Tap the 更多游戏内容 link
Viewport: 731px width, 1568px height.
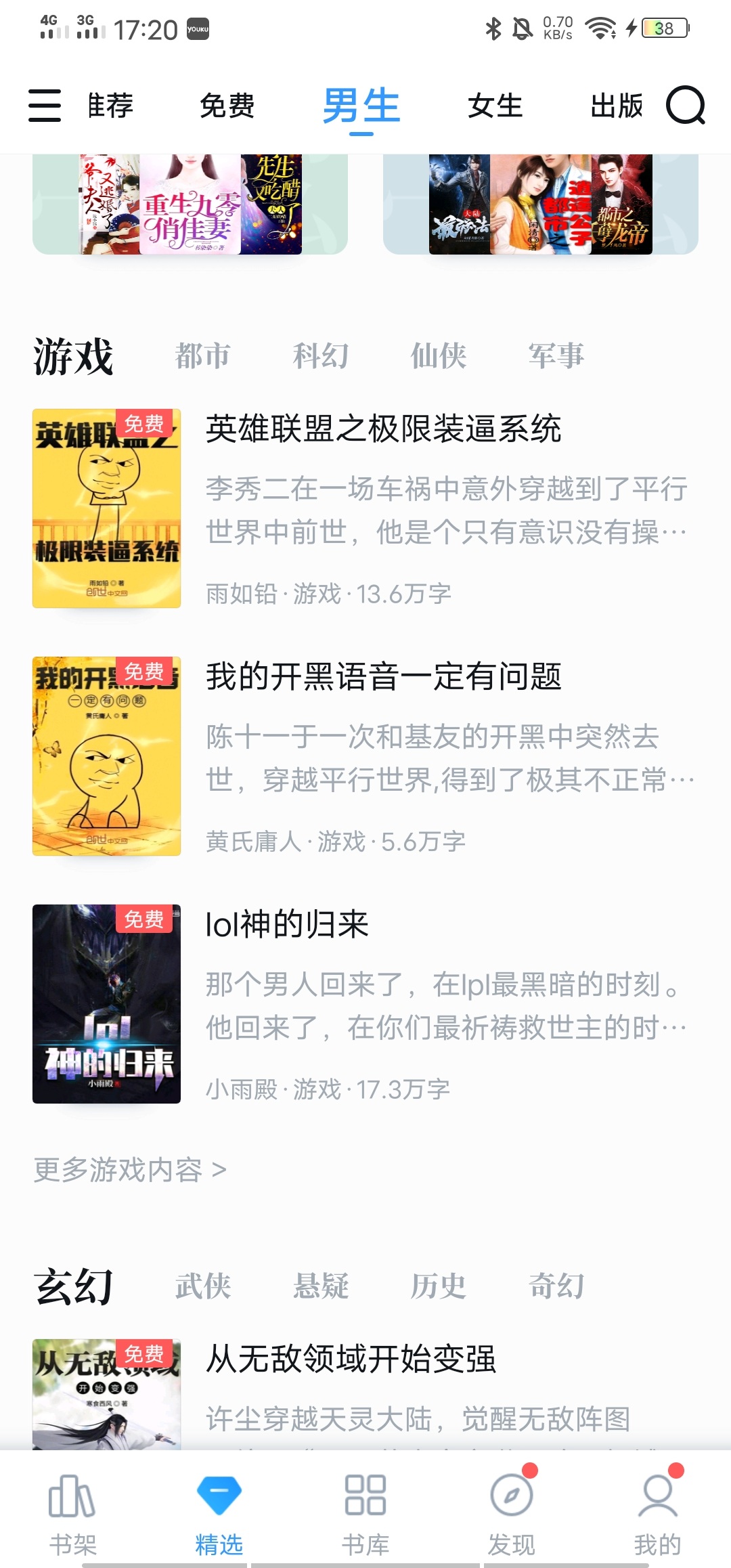(130, 1170)
